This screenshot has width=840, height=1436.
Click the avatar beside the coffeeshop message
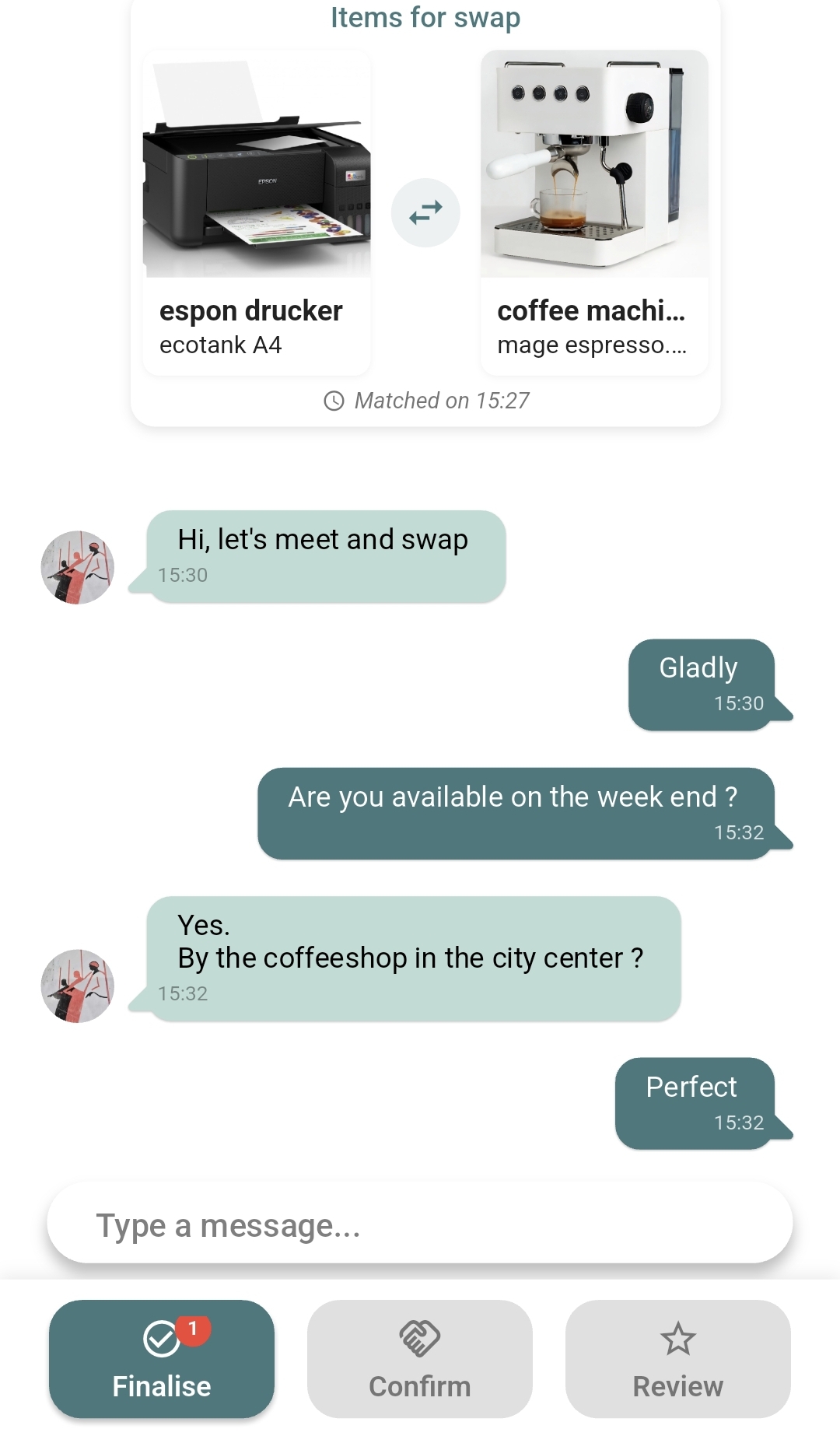click(78, 986)
